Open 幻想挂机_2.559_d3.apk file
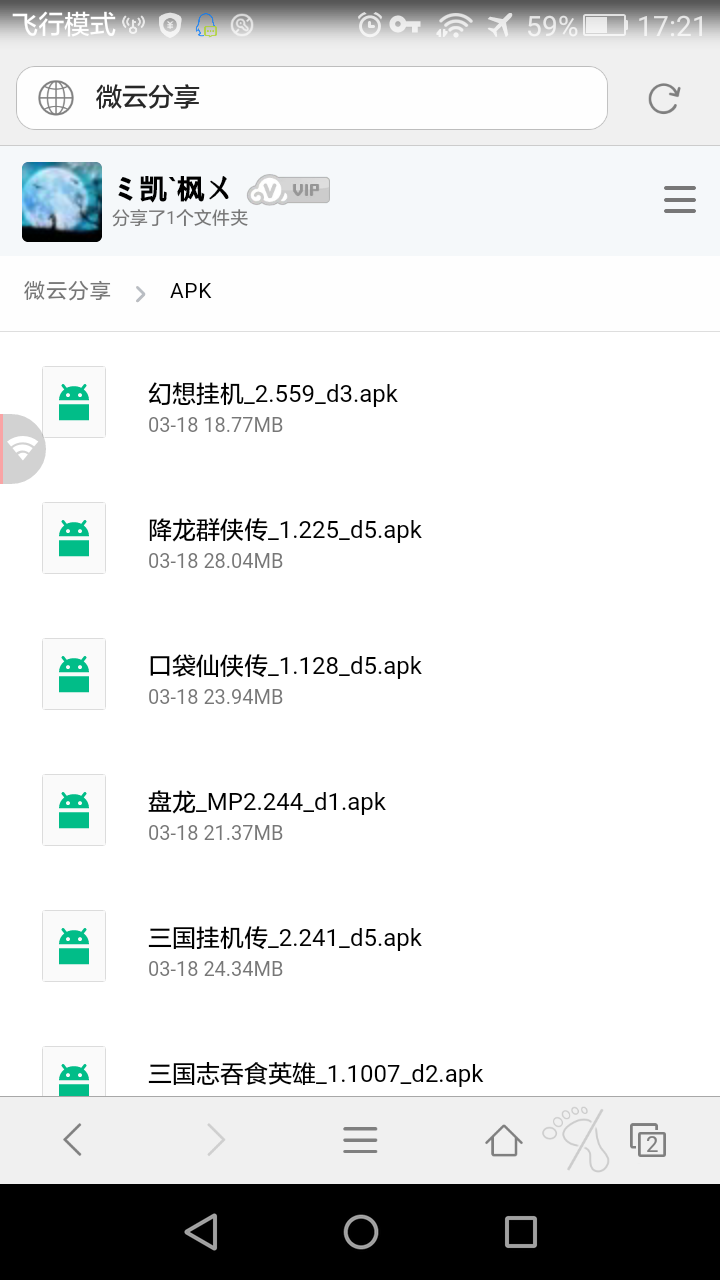This screenshot has height=1280, width=720. [360, 402]
